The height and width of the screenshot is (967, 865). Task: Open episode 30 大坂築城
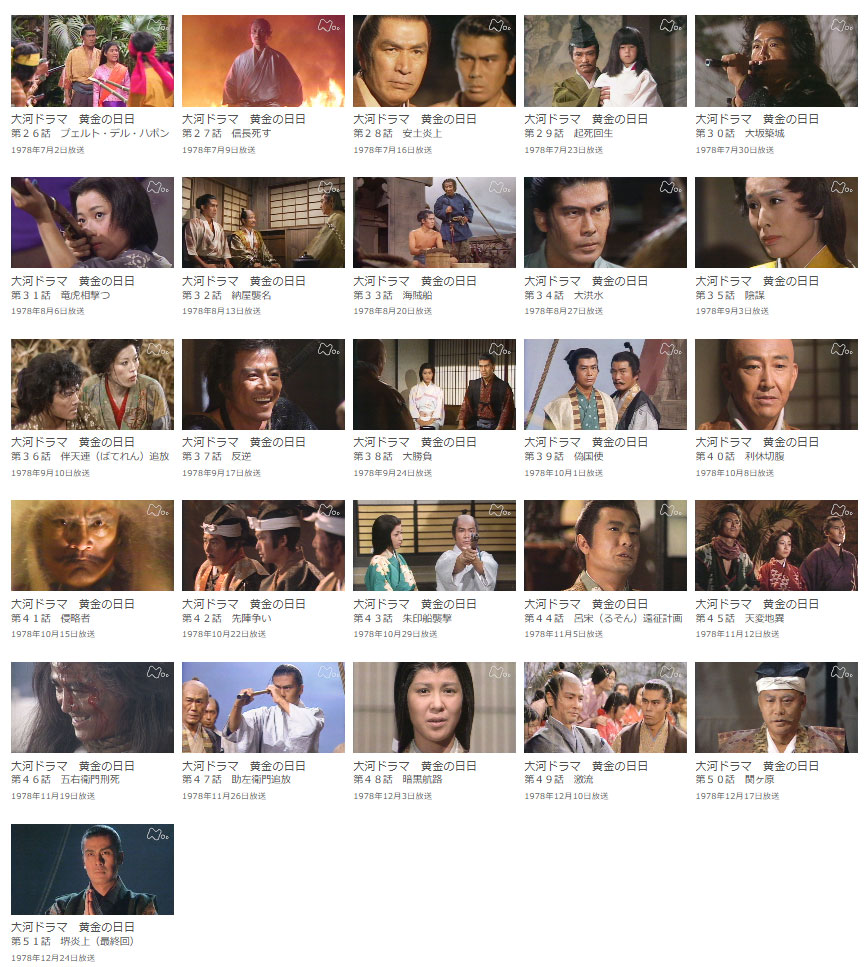pyautogui.click(x=776, y=61)
